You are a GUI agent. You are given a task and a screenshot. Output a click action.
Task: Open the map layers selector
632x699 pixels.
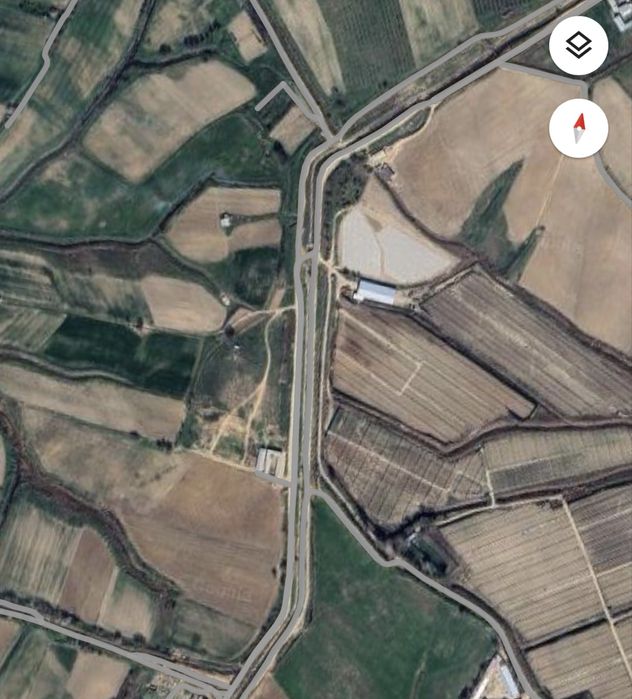(x=578, y=46)
